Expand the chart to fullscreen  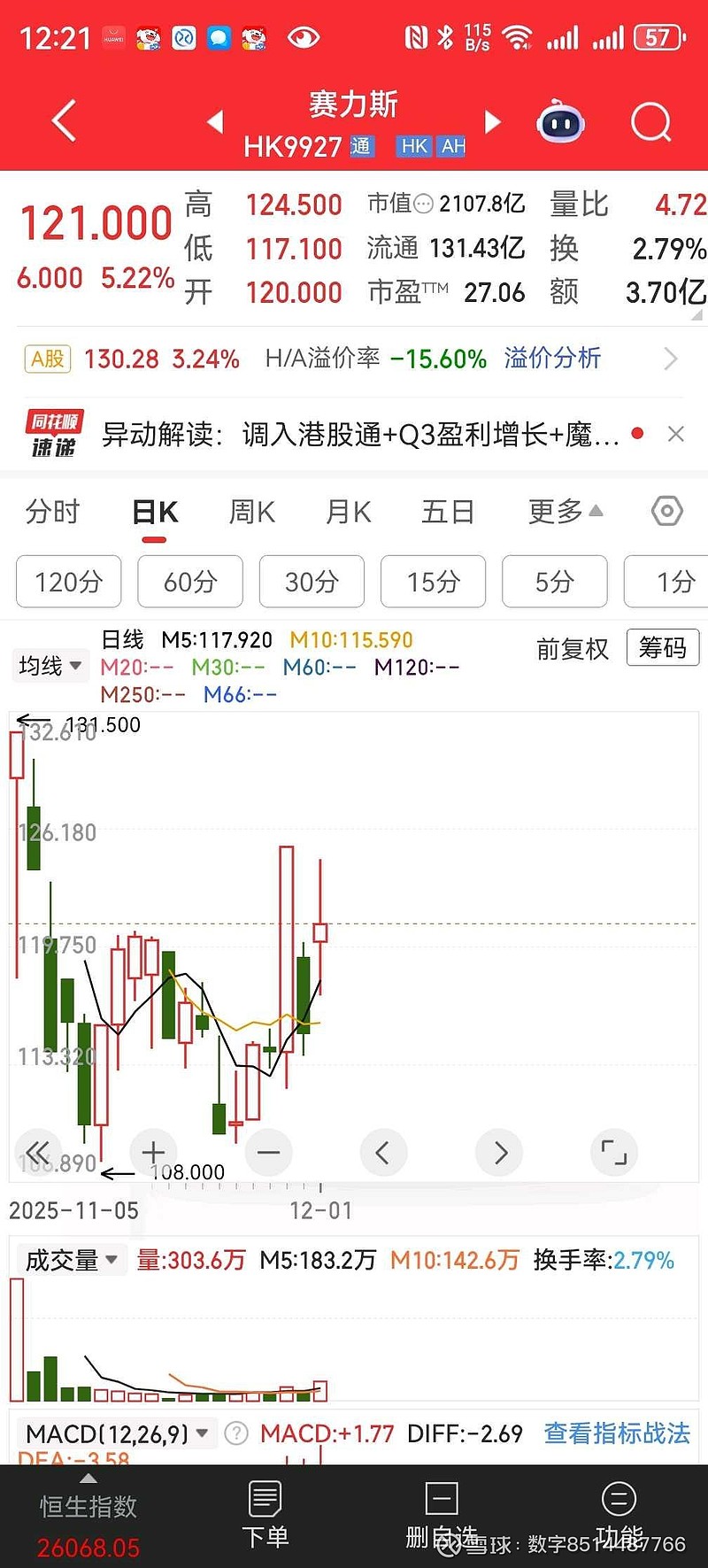pyautogui.click(x=613, y=1152)
